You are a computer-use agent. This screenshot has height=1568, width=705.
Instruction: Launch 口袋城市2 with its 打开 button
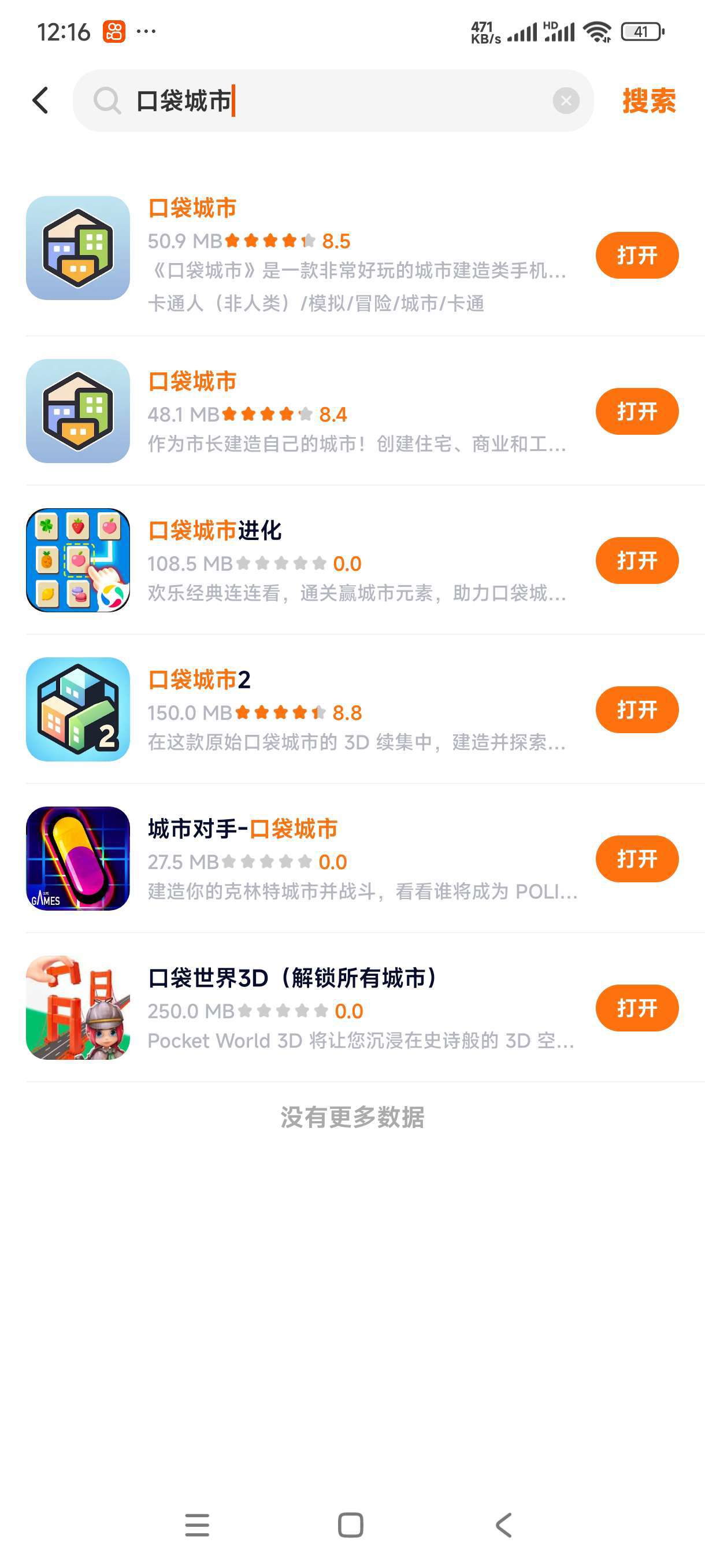636,710
